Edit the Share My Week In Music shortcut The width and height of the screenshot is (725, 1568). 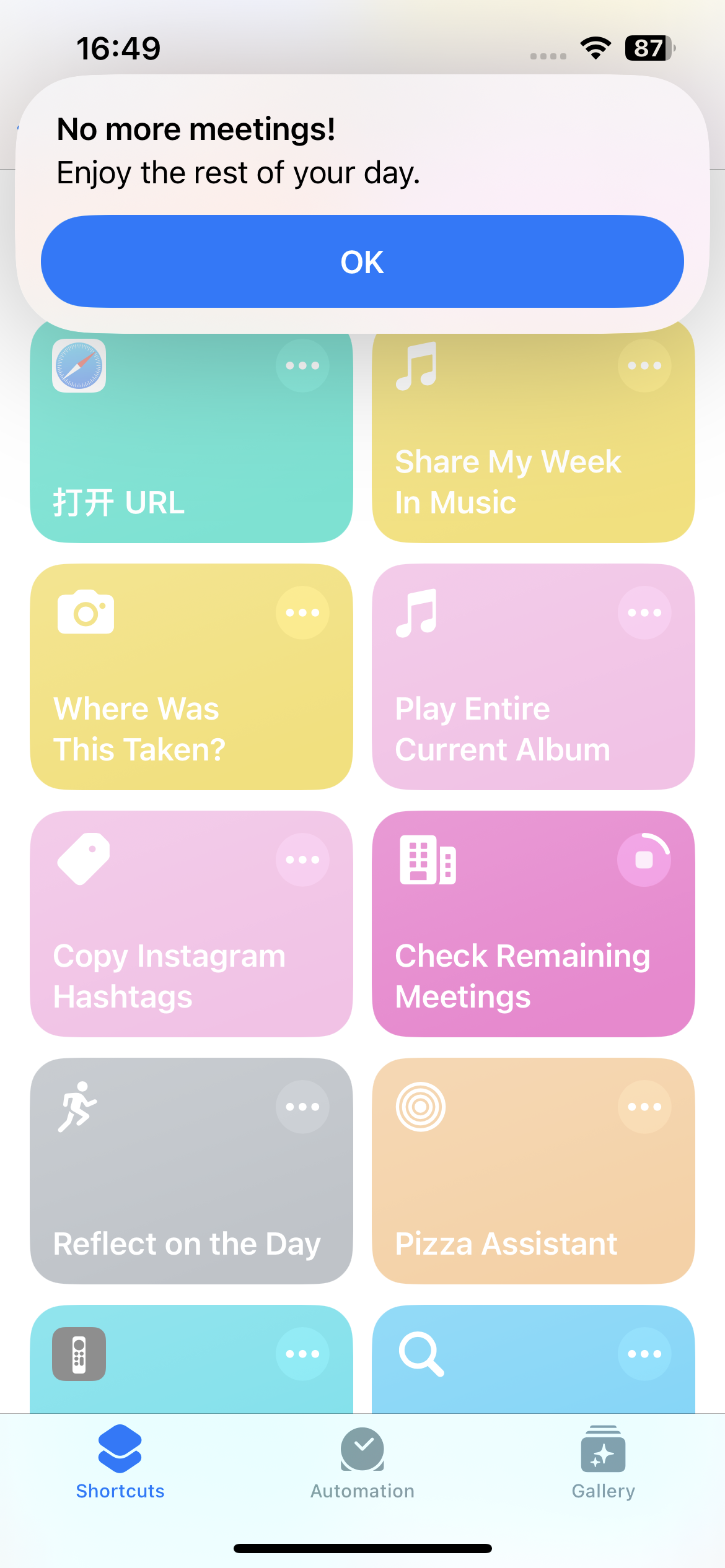click(x=644, y=365)
